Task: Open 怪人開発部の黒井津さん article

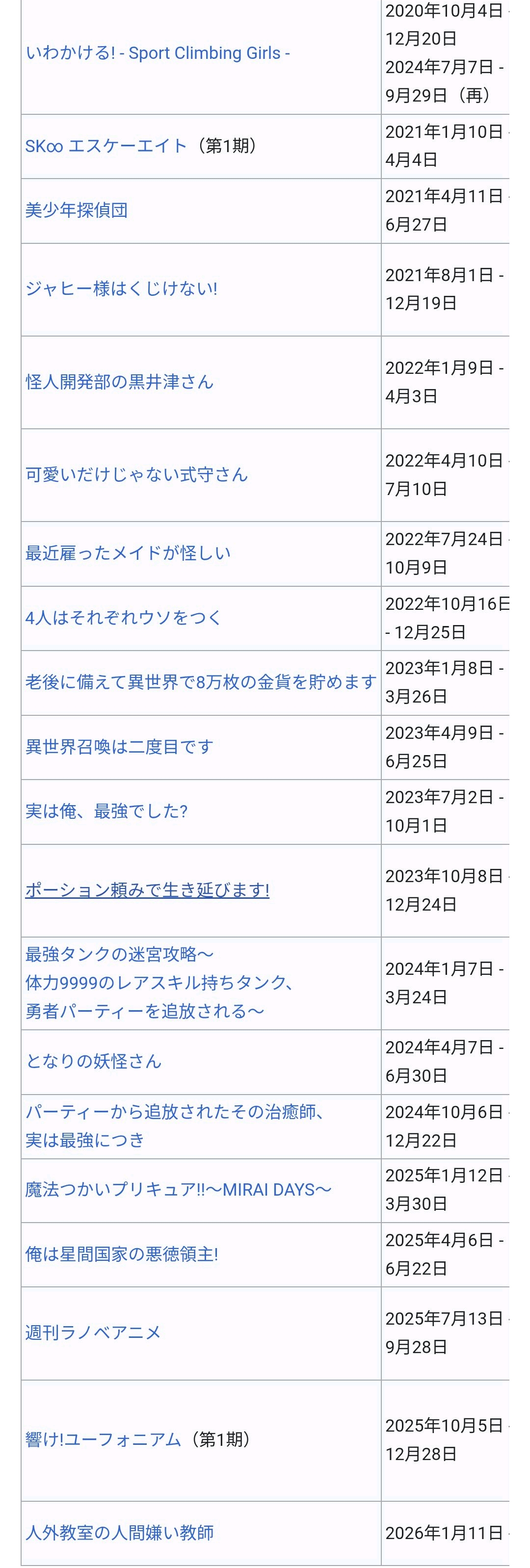Action: [119, 382]
